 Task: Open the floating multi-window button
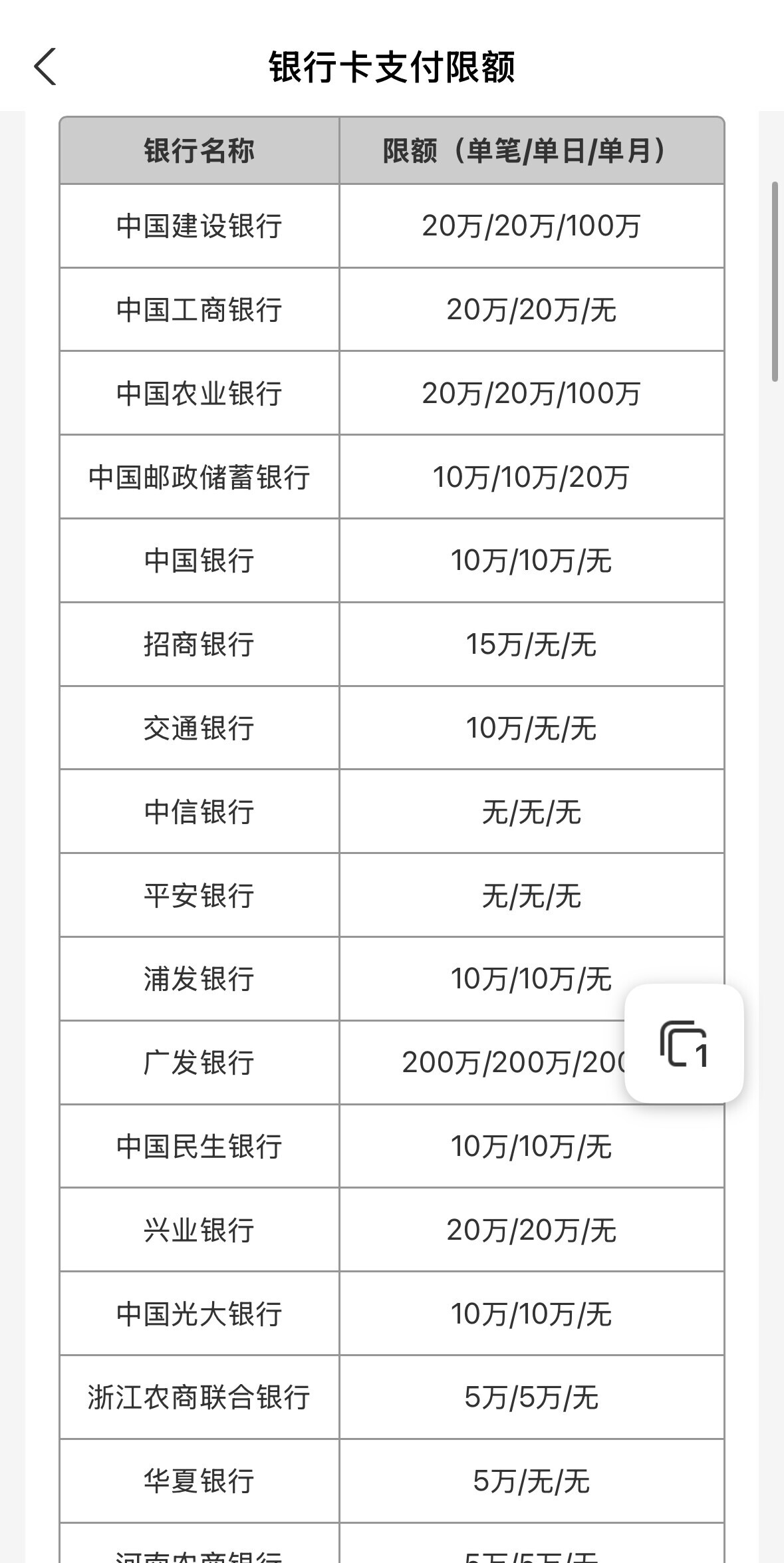[x=684, y=1044]
